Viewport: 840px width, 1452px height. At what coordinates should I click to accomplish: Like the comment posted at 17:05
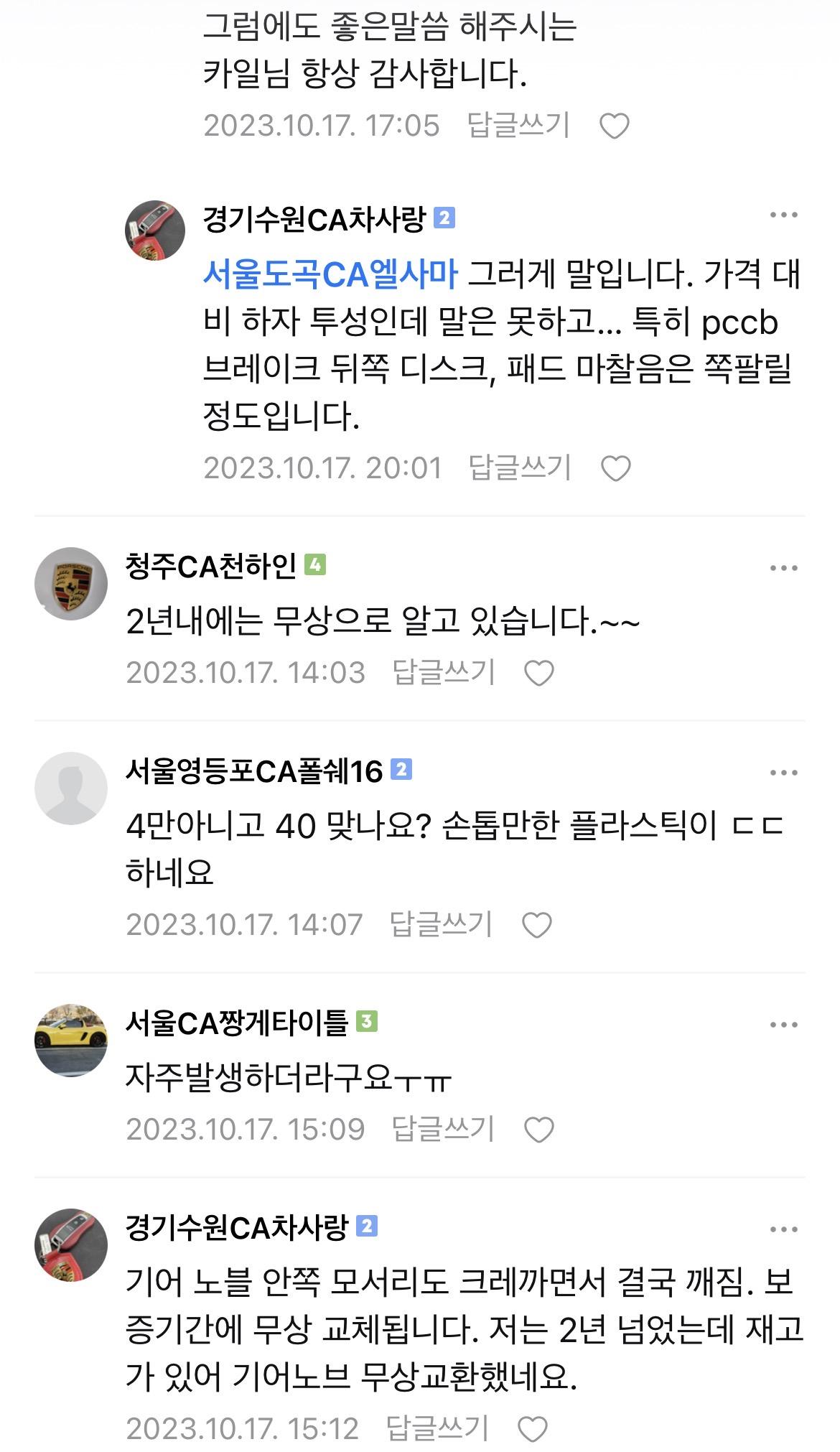tap(615, 126)
